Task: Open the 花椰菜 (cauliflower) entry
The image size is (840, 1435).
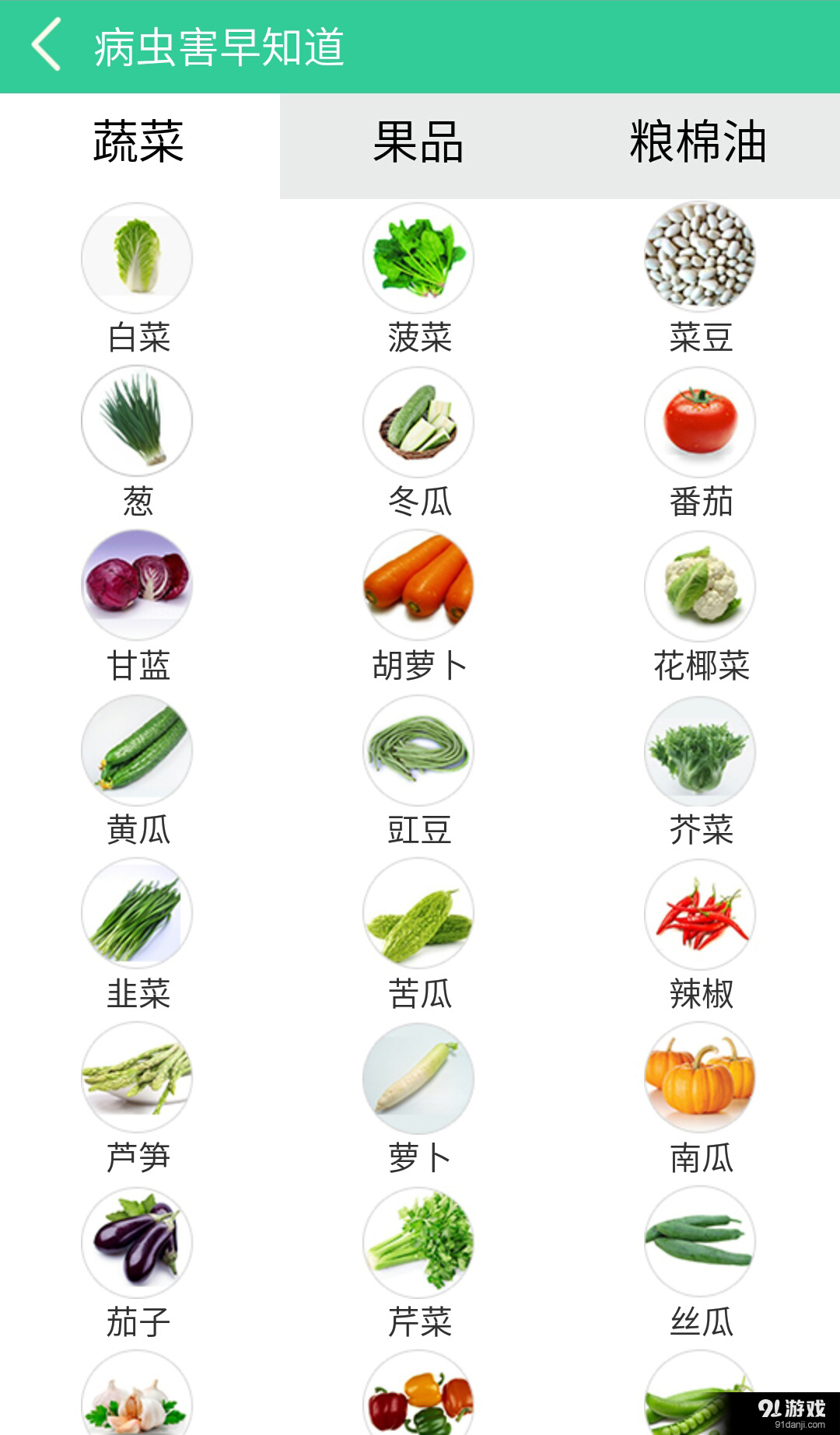Action: pyautogui.click(x=700, y=587)
